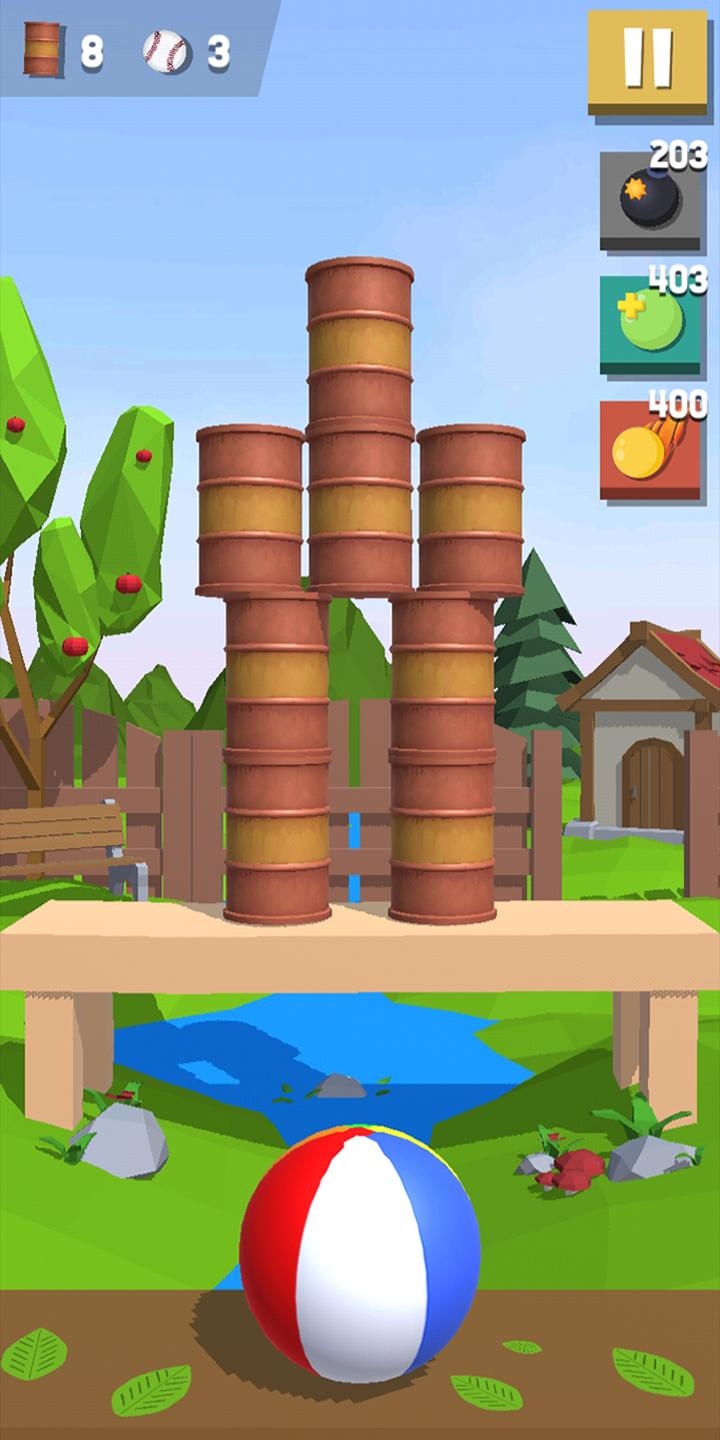Use the bomb power-up
This screenshot has width=720, height=1440.
[650, 200]
